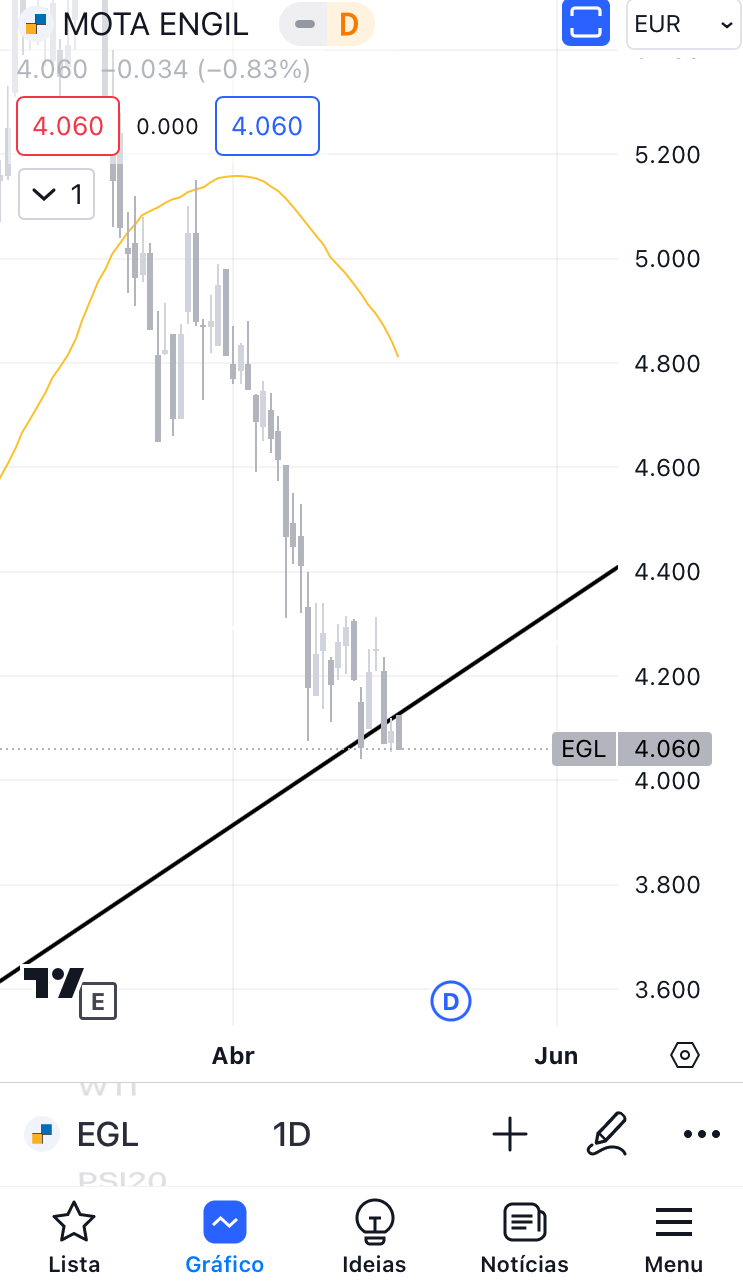
Task: Add indicator with the plus icon
Action: click(x=510, y=1134)
